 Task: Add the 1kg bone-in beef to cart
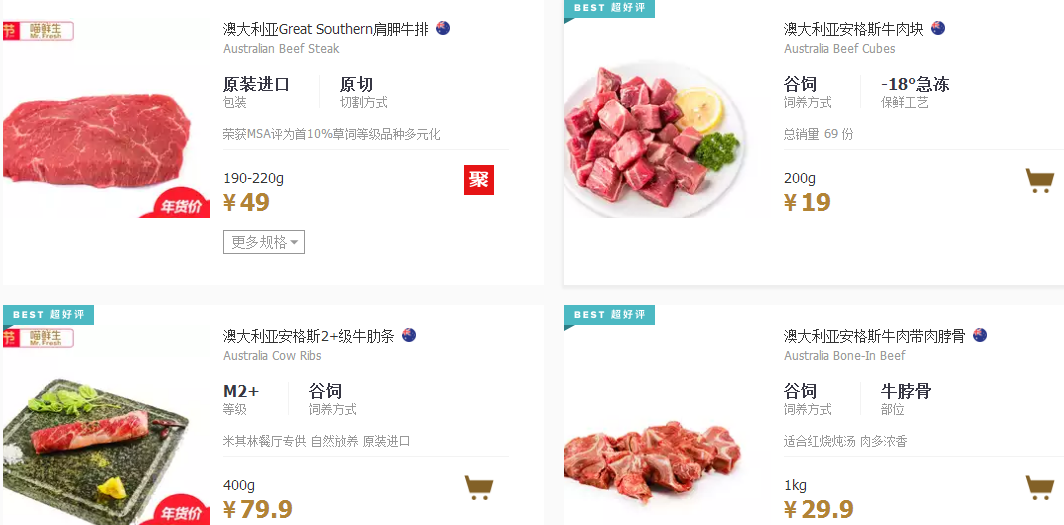tap(1039, 487)
